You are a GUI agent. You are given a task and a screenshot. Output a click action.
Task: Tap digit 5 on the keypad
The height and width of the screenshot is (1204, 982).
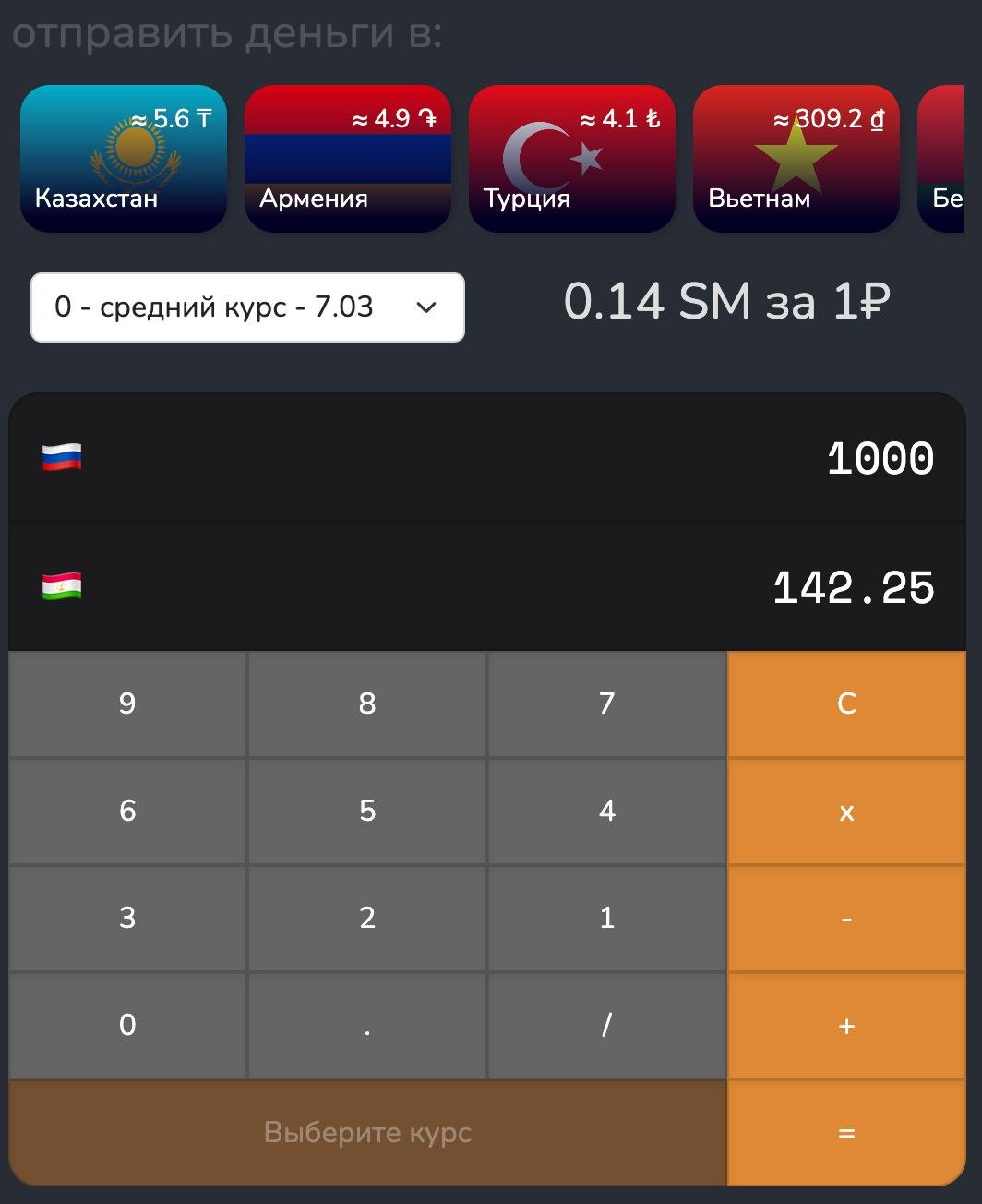pyautogui.click(x=367, y=812)
